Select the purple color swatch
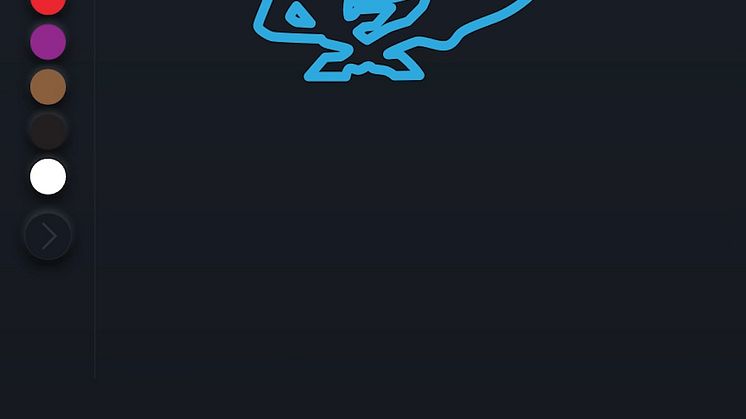The height and width of the screenshot is (419, 746). 48,42
